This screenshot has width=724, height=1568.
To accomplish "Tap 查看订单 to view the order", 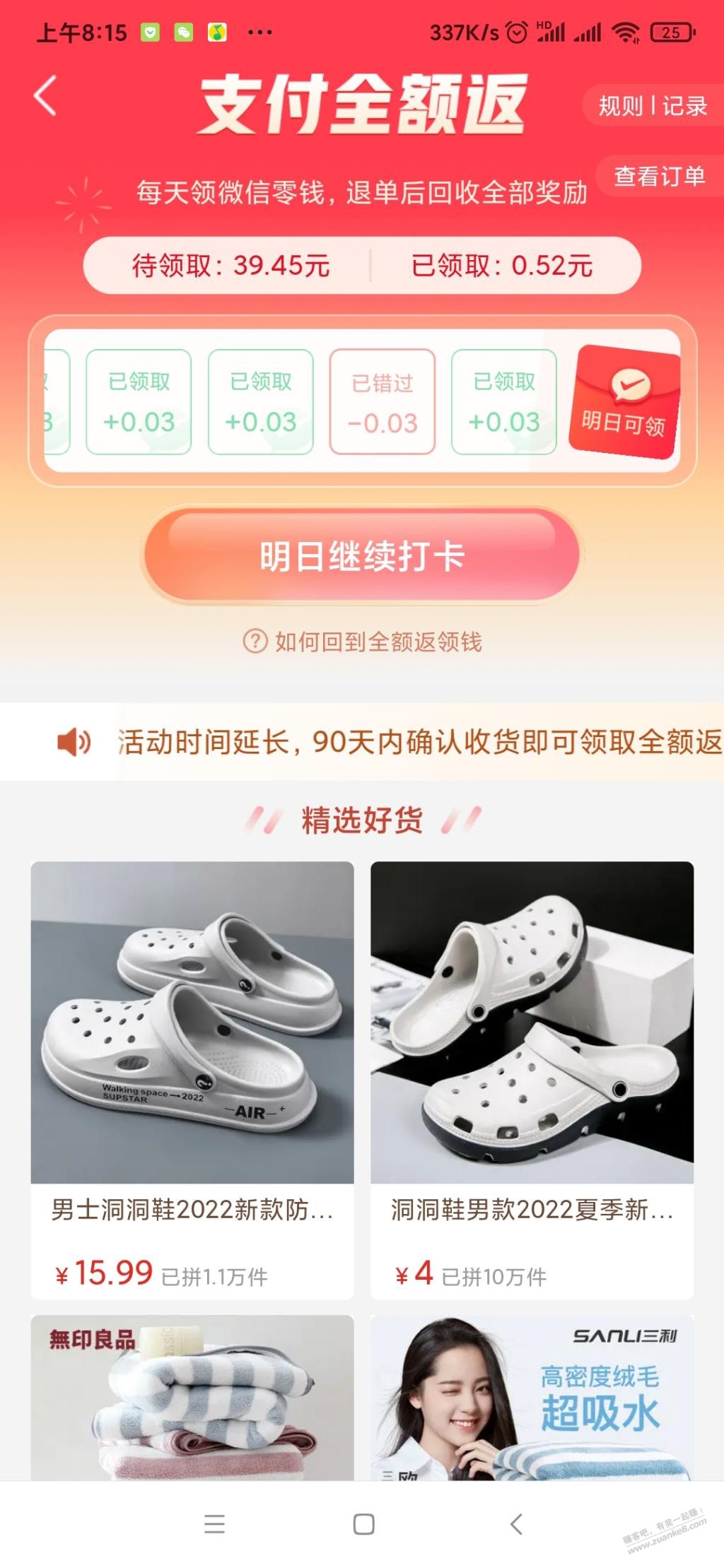I will point(659,176).
